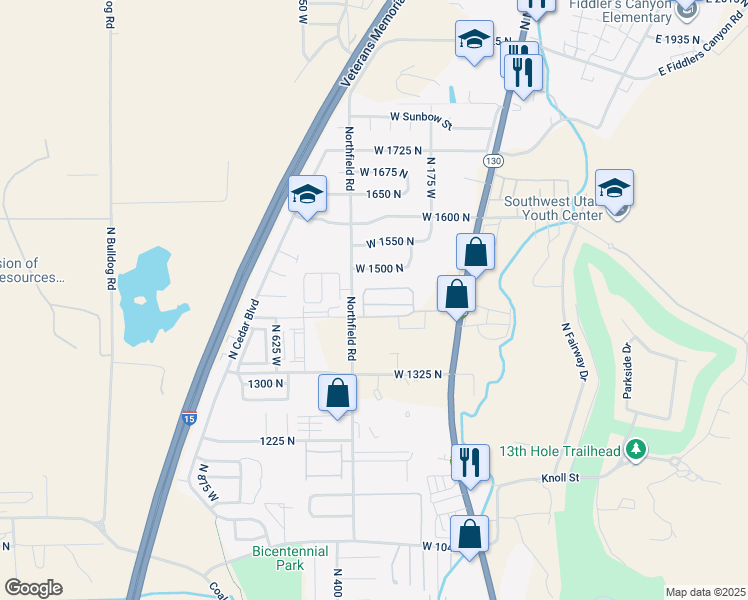
Task: Open Fiddlers Canyon Elementary school marker
Action: [x=687, y=11]
